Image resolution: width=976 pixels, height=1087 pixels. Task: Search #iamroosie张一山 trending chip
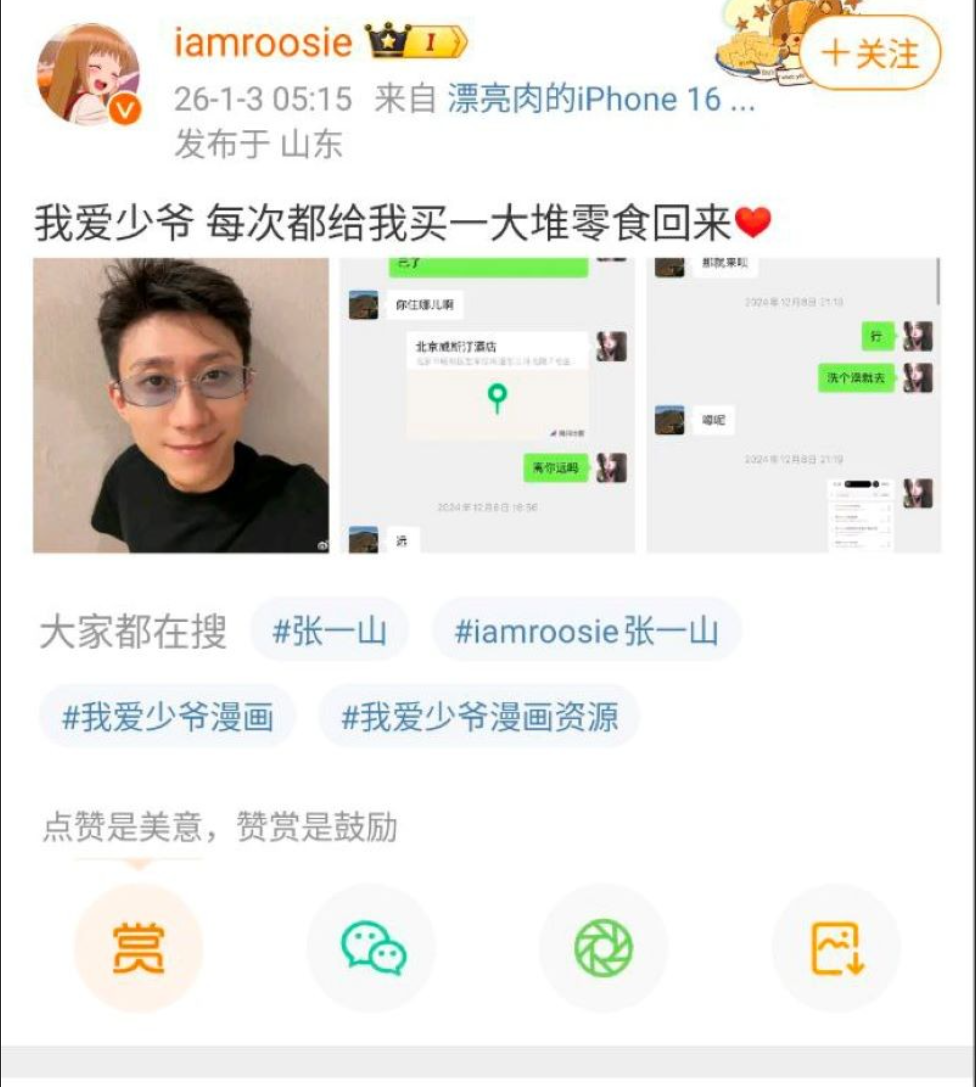click(586, 631)
